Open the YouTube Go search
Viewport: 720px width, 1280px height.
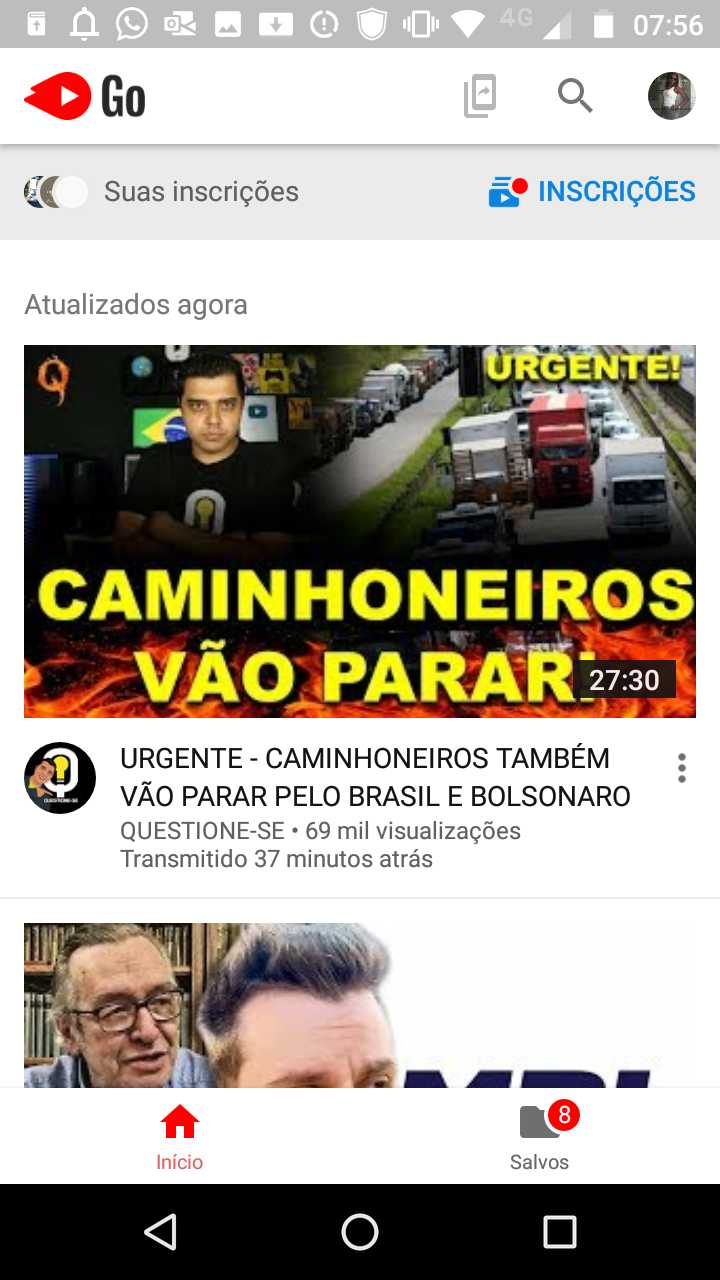(x=574, y=95)
